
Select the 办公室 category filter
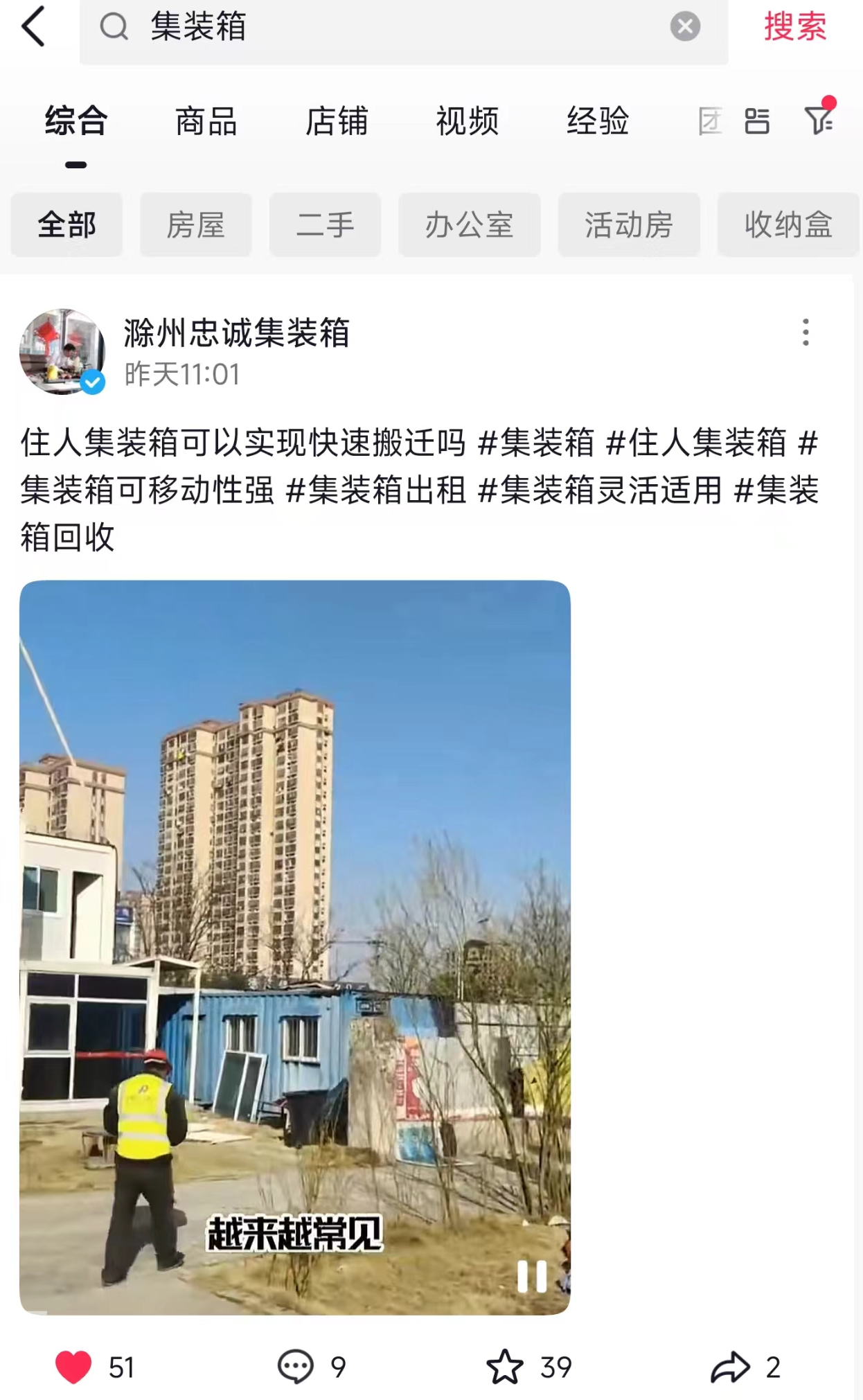pyautogui.click(x=470, y=224)
